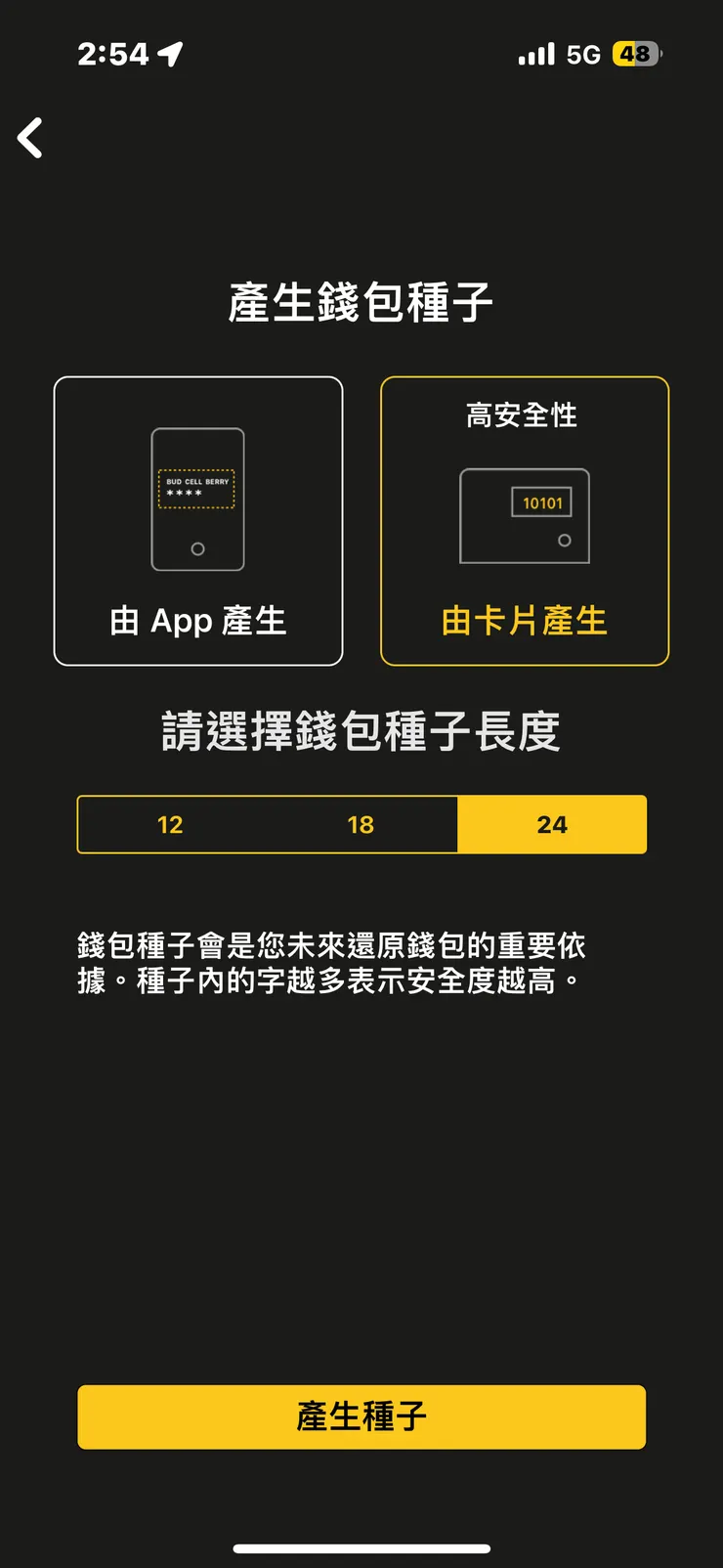The height and width of the screenshot is (1568, 723).
Task: Tap the 10101 display on the card graphic
Action: tap(540, 501)
